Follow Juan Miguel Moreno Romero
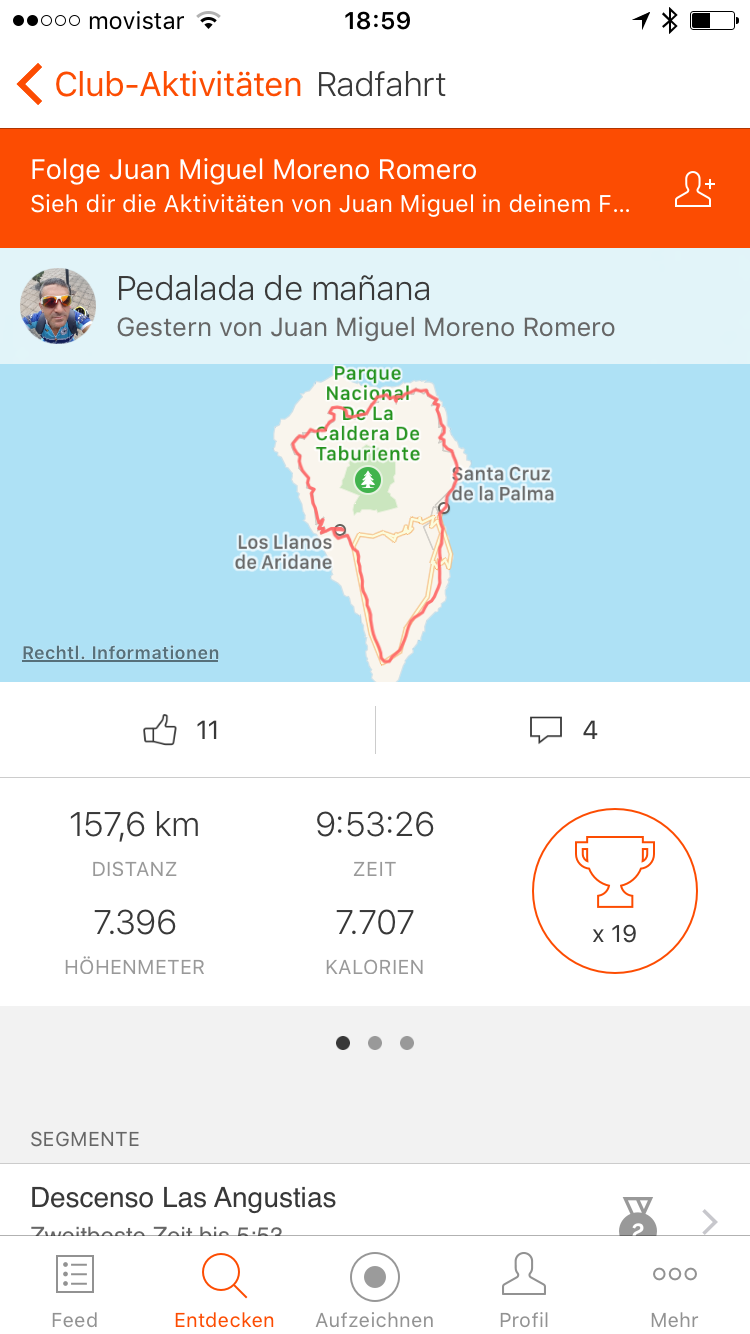Image resolution: width=750 pixels, height=1334 pixels. point(695,188)
